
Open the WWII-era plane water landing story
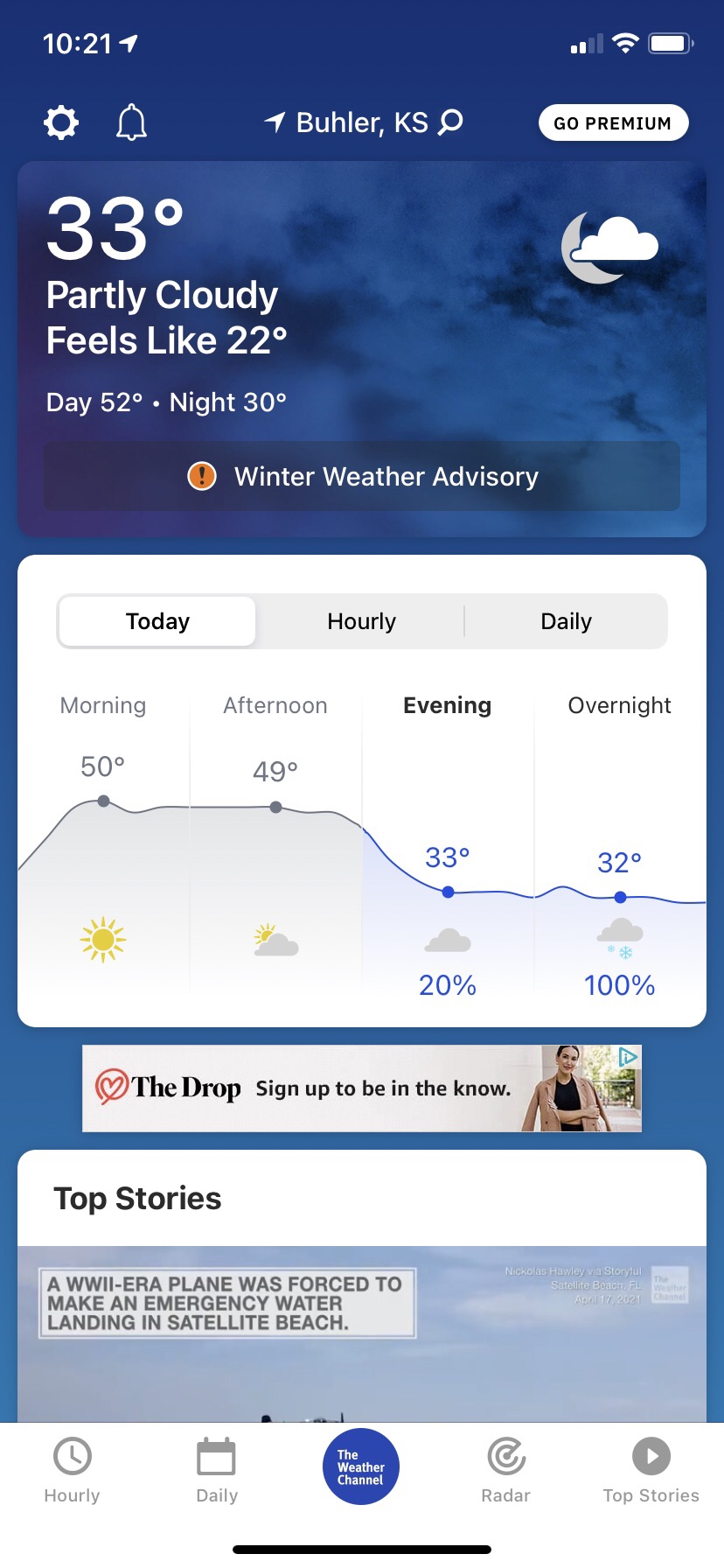click(362, 1330)
